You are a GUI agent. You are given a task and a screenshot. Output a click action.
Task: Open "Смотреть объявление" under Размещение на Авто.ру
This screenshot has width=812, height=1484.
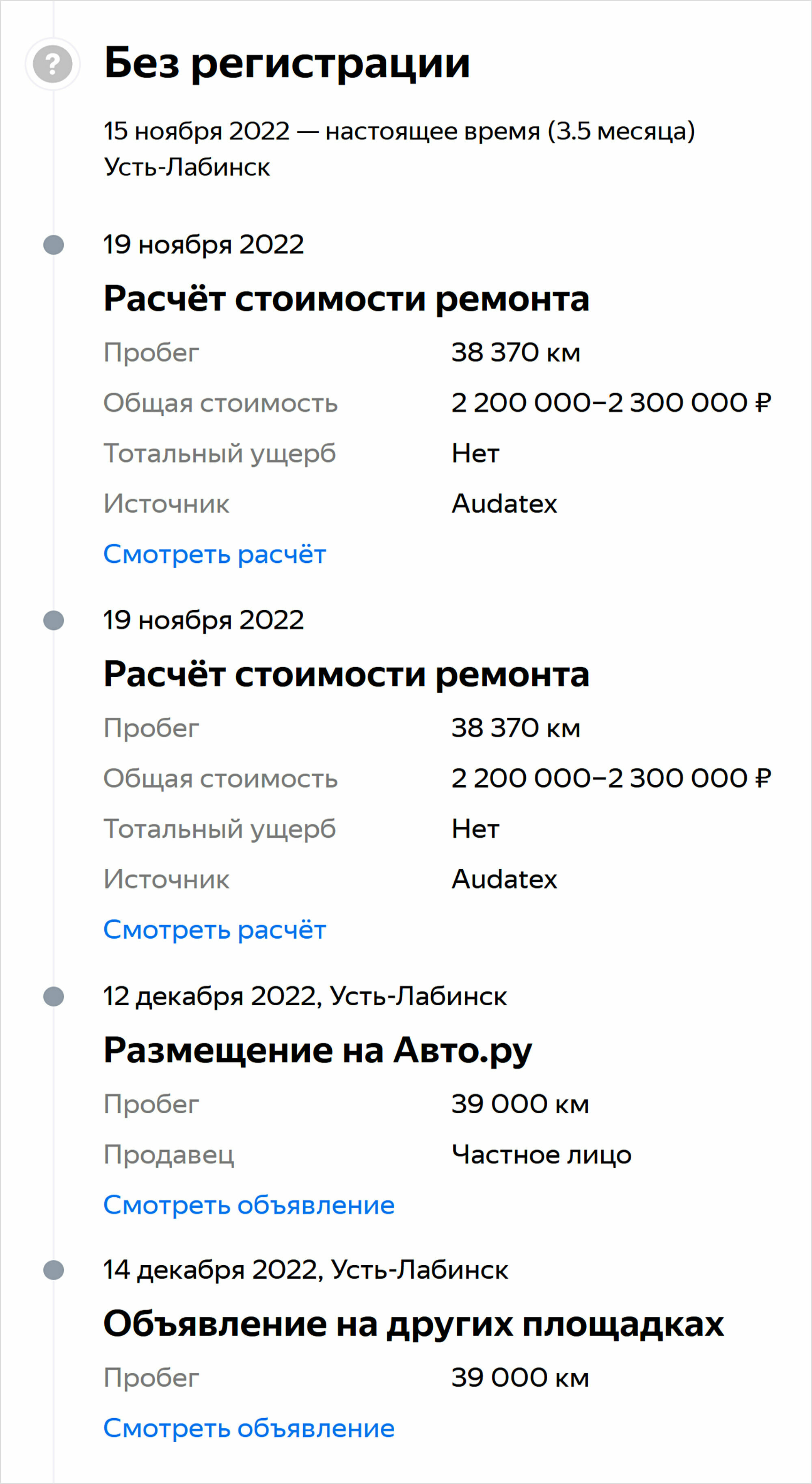249,1205
